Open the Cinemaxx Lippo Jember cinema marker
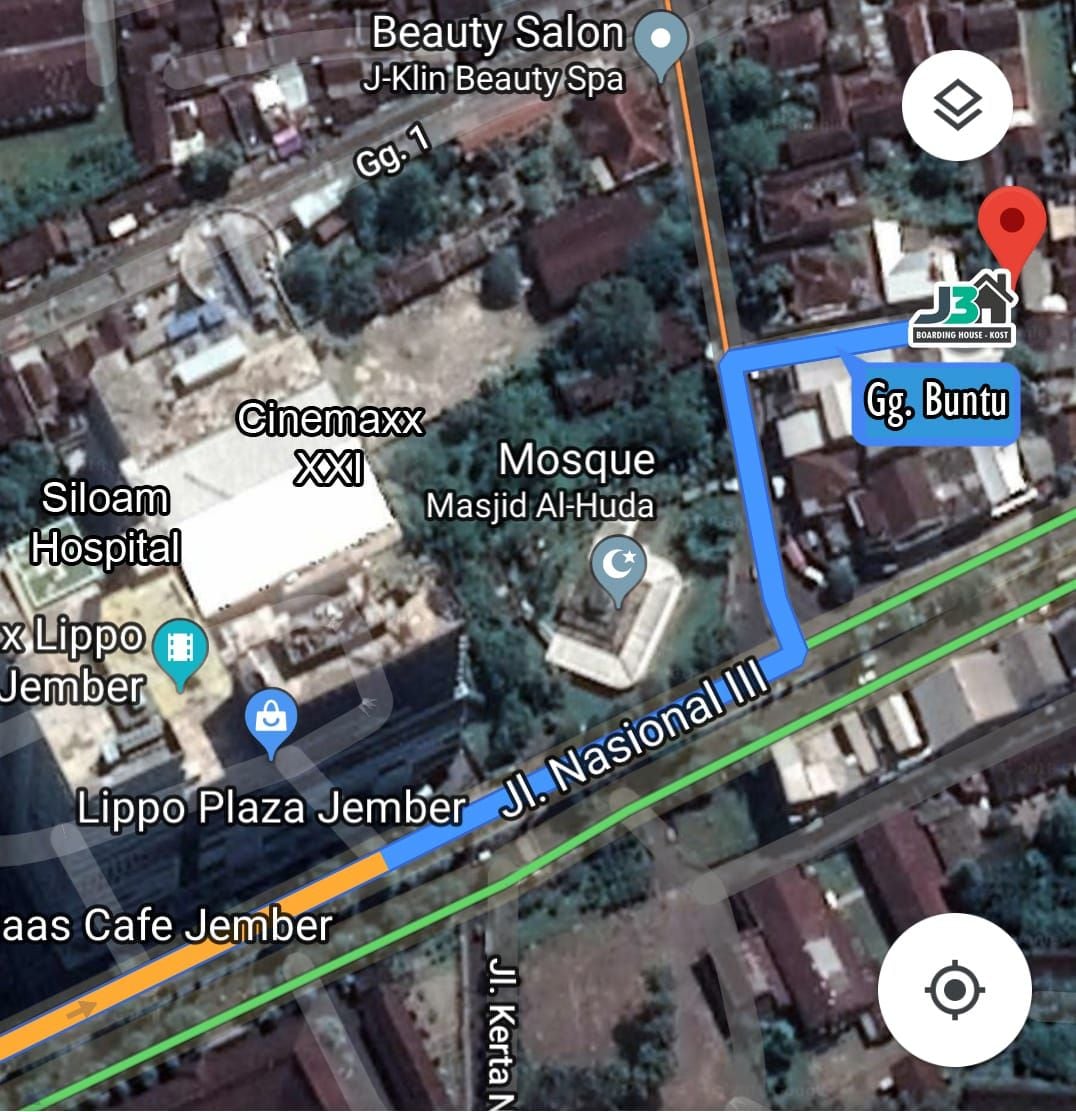The width and height of the screenshot is (1076, 1112). [181, 650]
